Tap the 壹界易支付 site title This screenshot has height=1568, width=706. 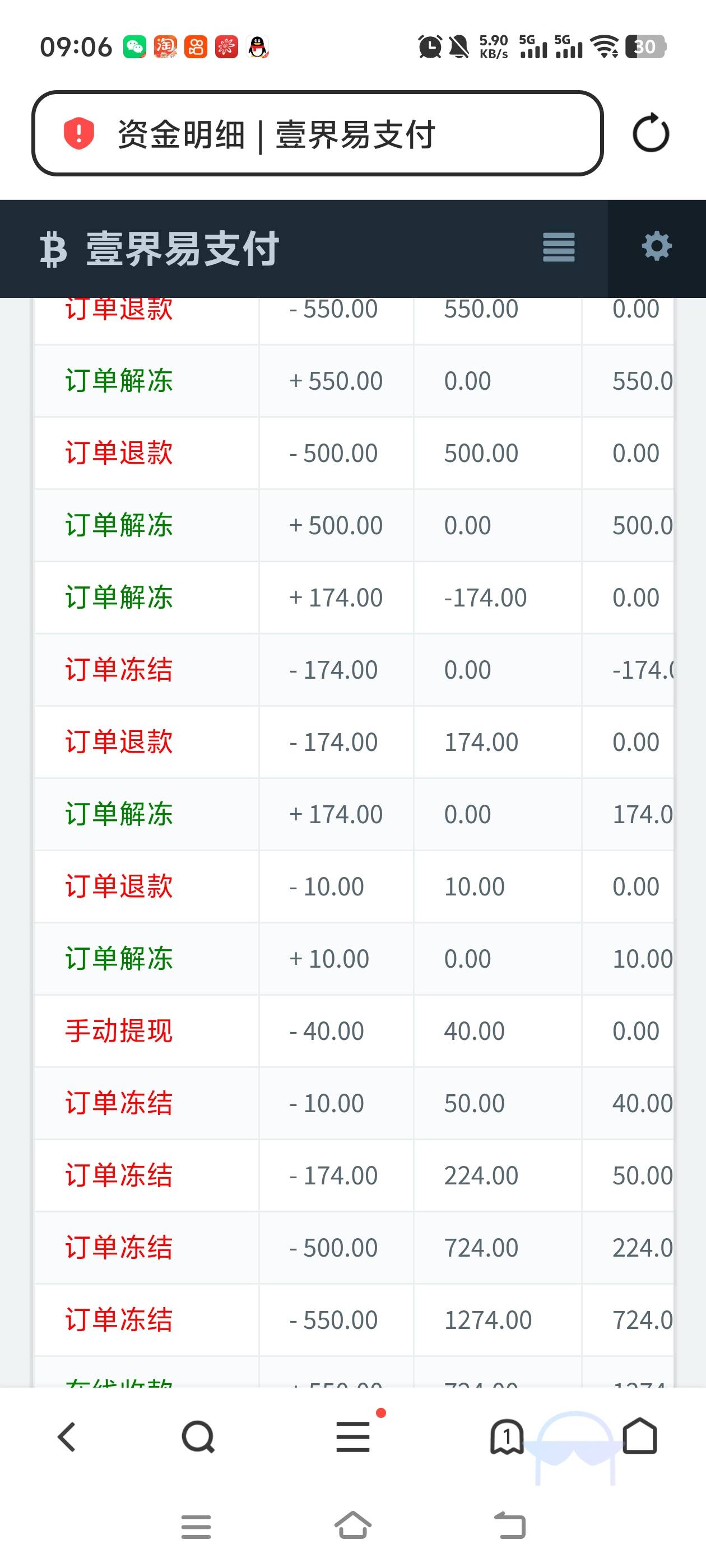pos(183,248)
